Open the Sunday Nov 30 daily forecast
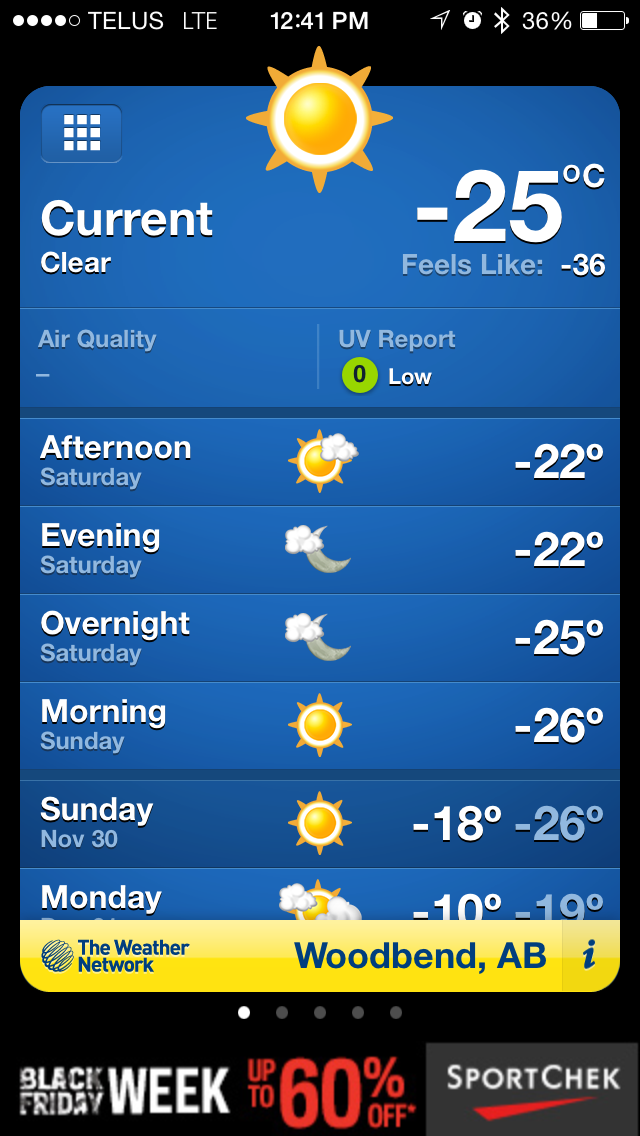The image size is (640, 1136). (320, 823)
